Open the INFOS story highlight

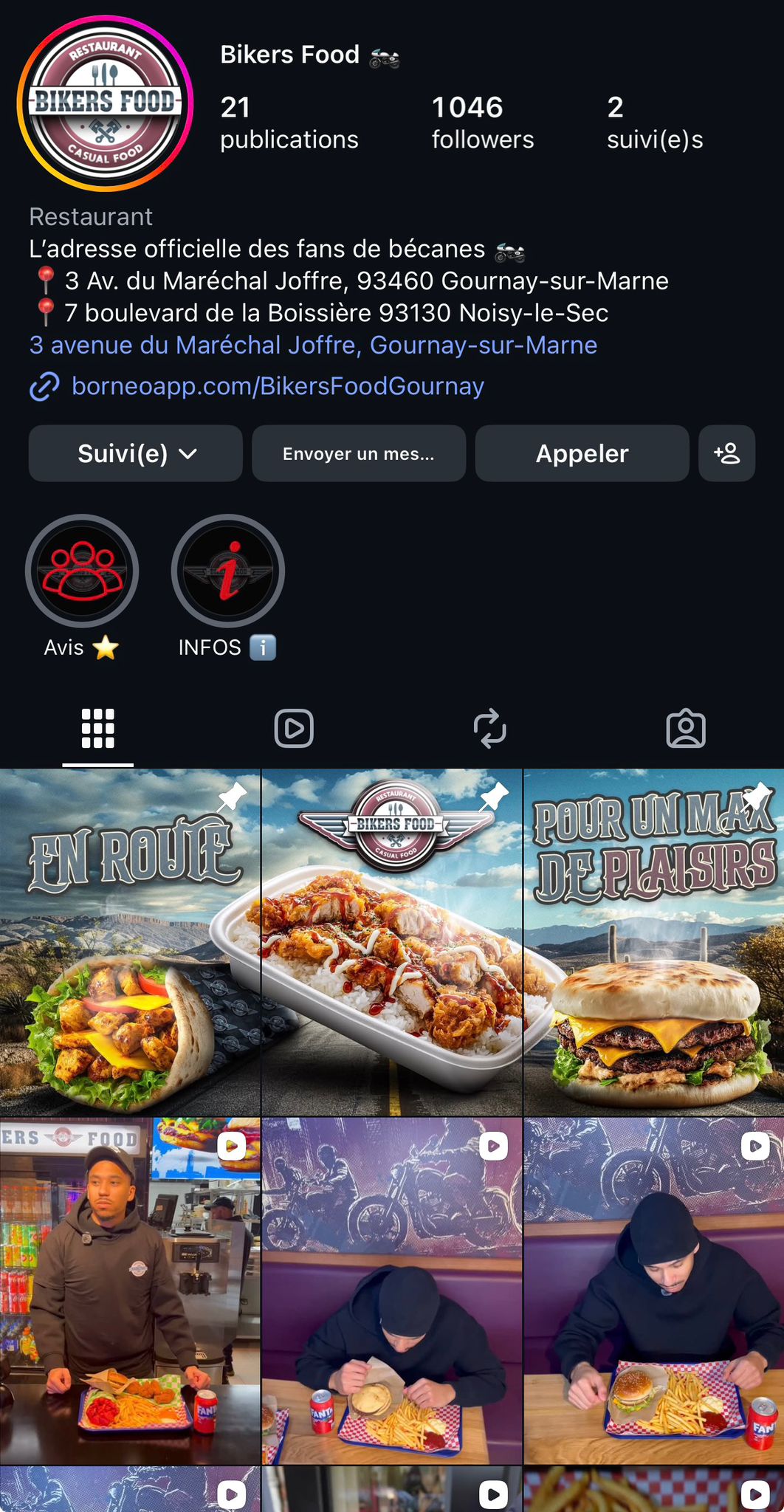[x=227, y=570]
